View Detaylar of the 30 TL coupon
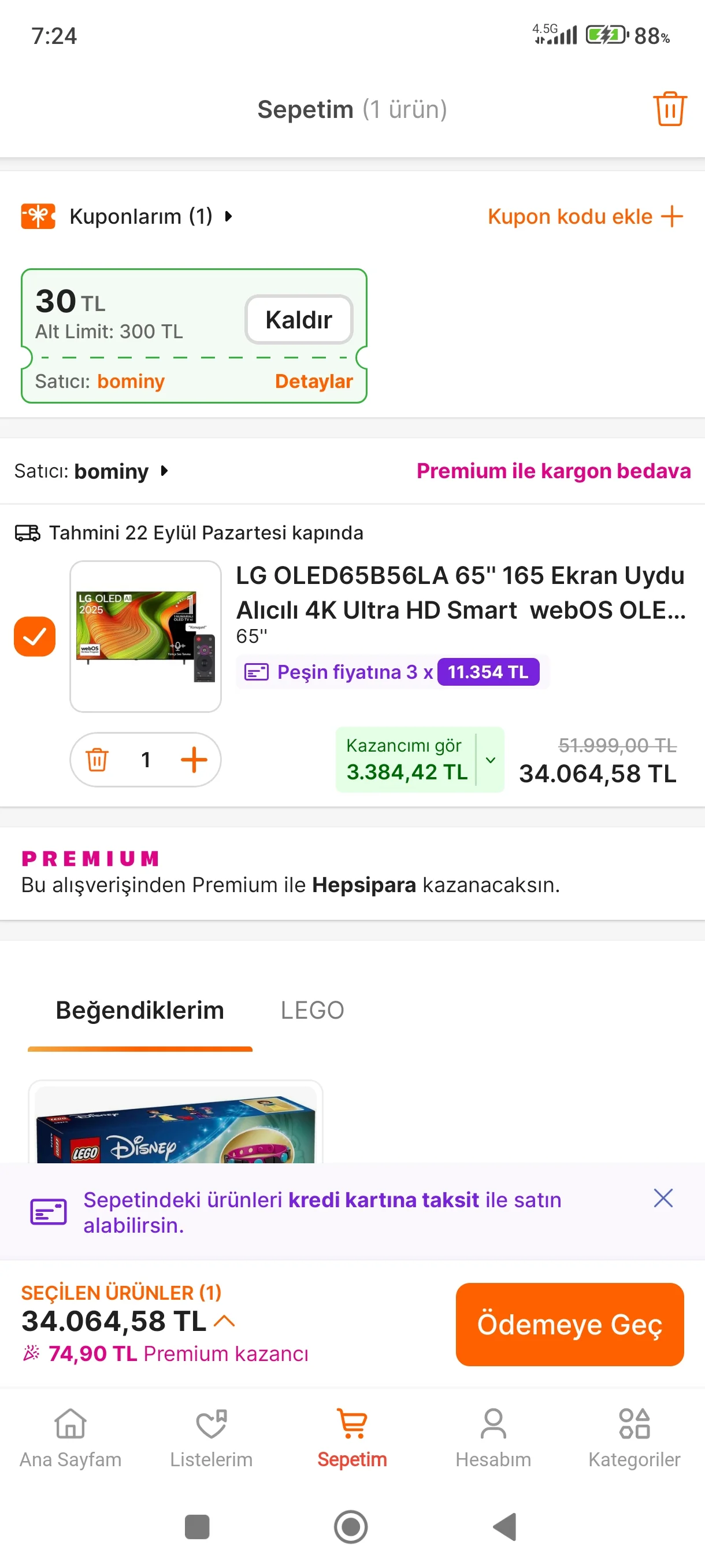The height and width of the screenshot is (1568, 705). coord(313,381)
